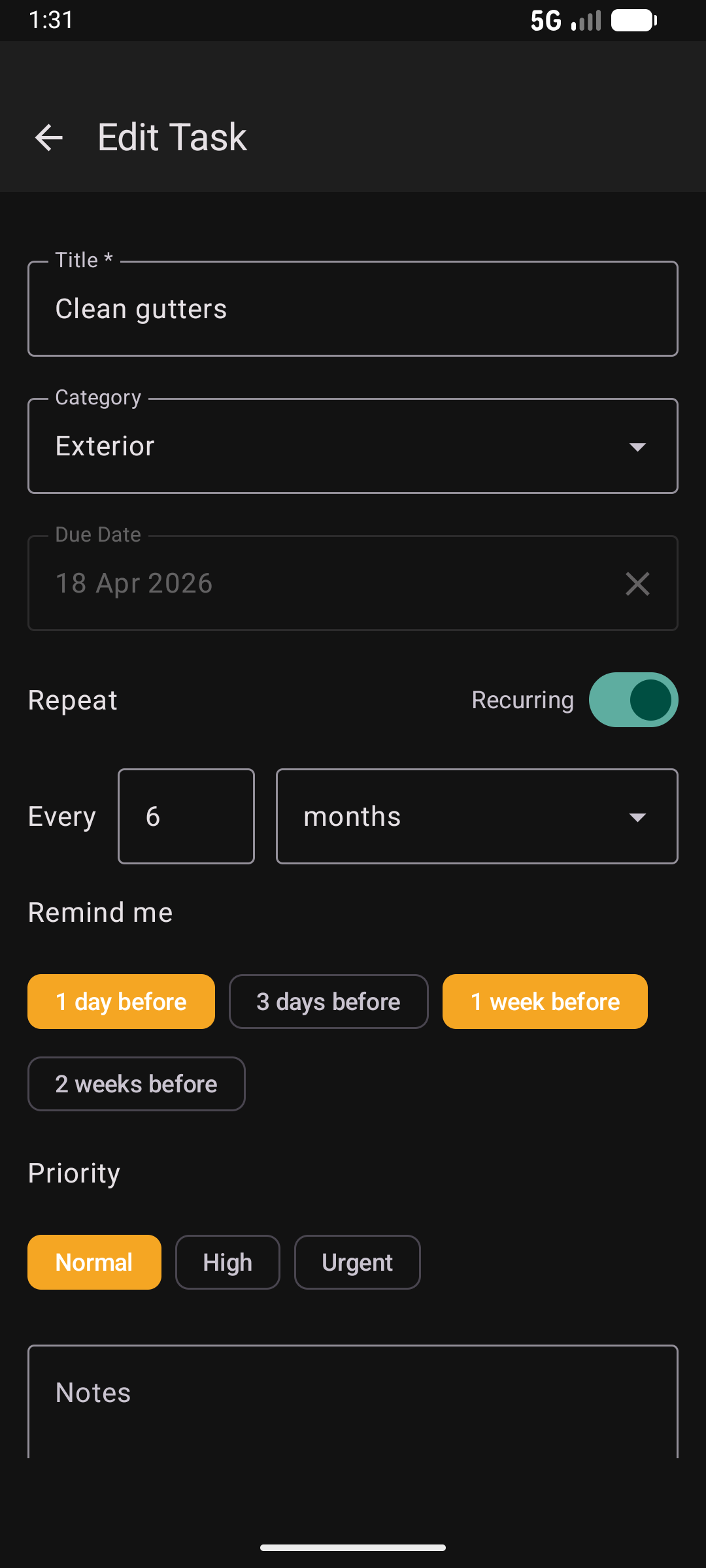Enable the '3 days before' reminder
This screenshot has width=706, height=1568.
click(x=328, y=1001)
